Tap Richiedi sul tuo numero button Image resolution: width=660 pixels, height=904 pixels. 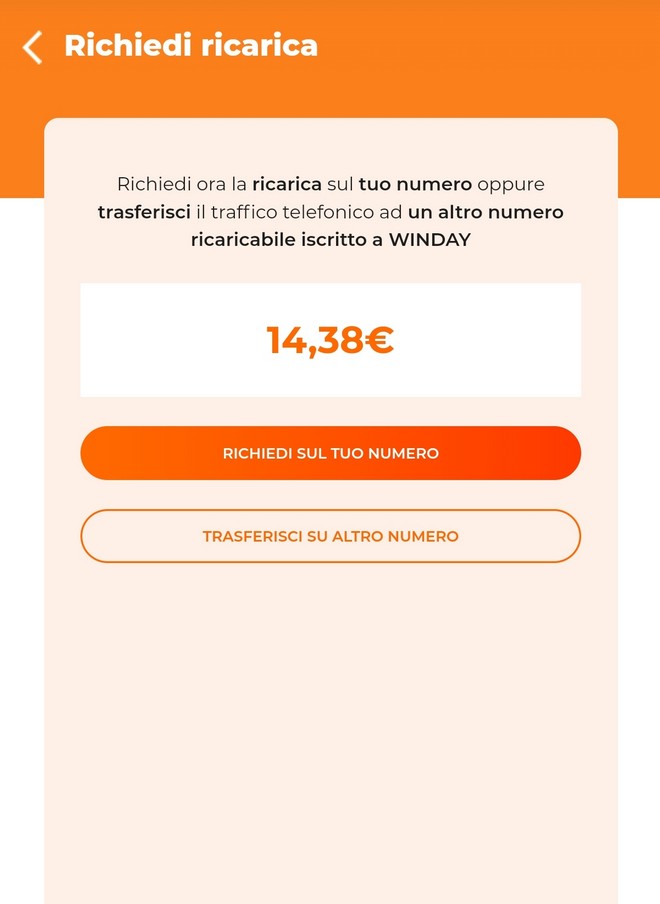(330, 453)
